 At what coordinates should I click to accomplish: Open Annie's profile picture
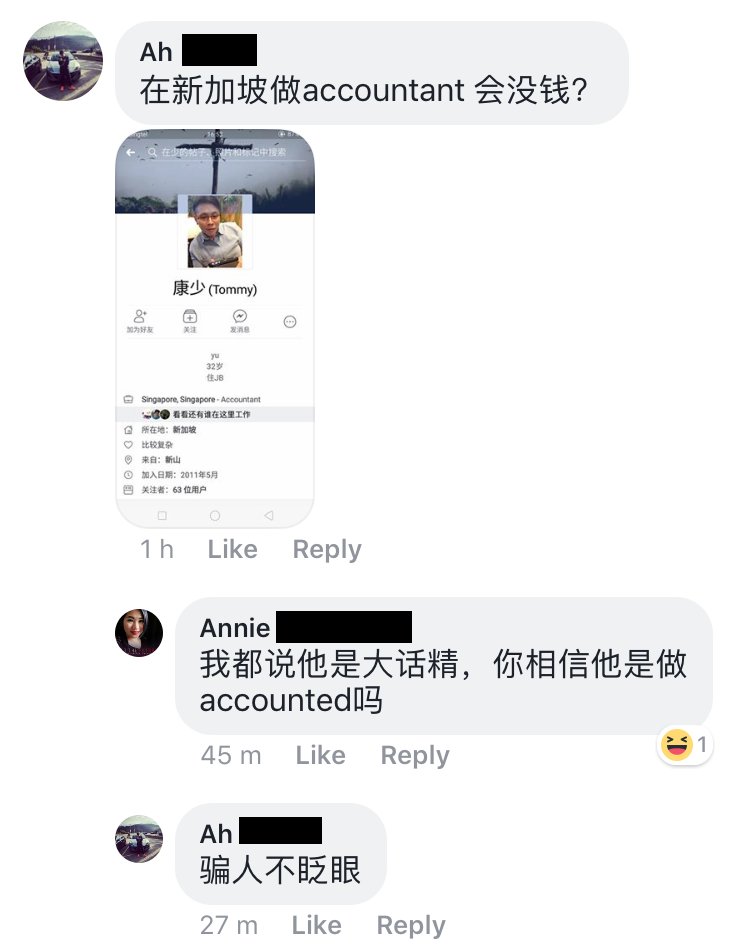tap(139, 632)
